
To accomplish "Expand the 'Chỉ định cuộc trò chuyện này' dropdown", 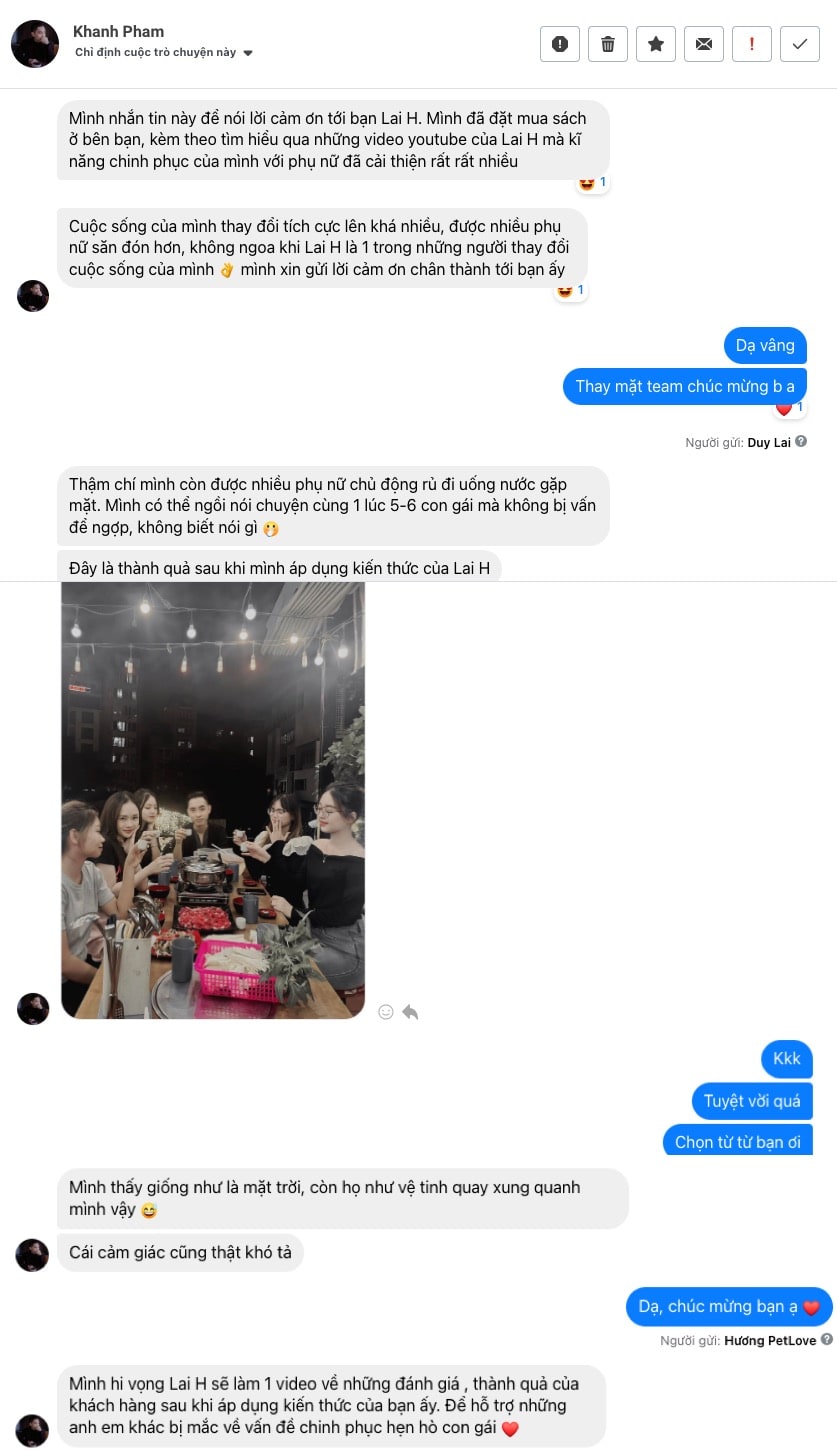I will pyautogui.click(x=248, y=53).
